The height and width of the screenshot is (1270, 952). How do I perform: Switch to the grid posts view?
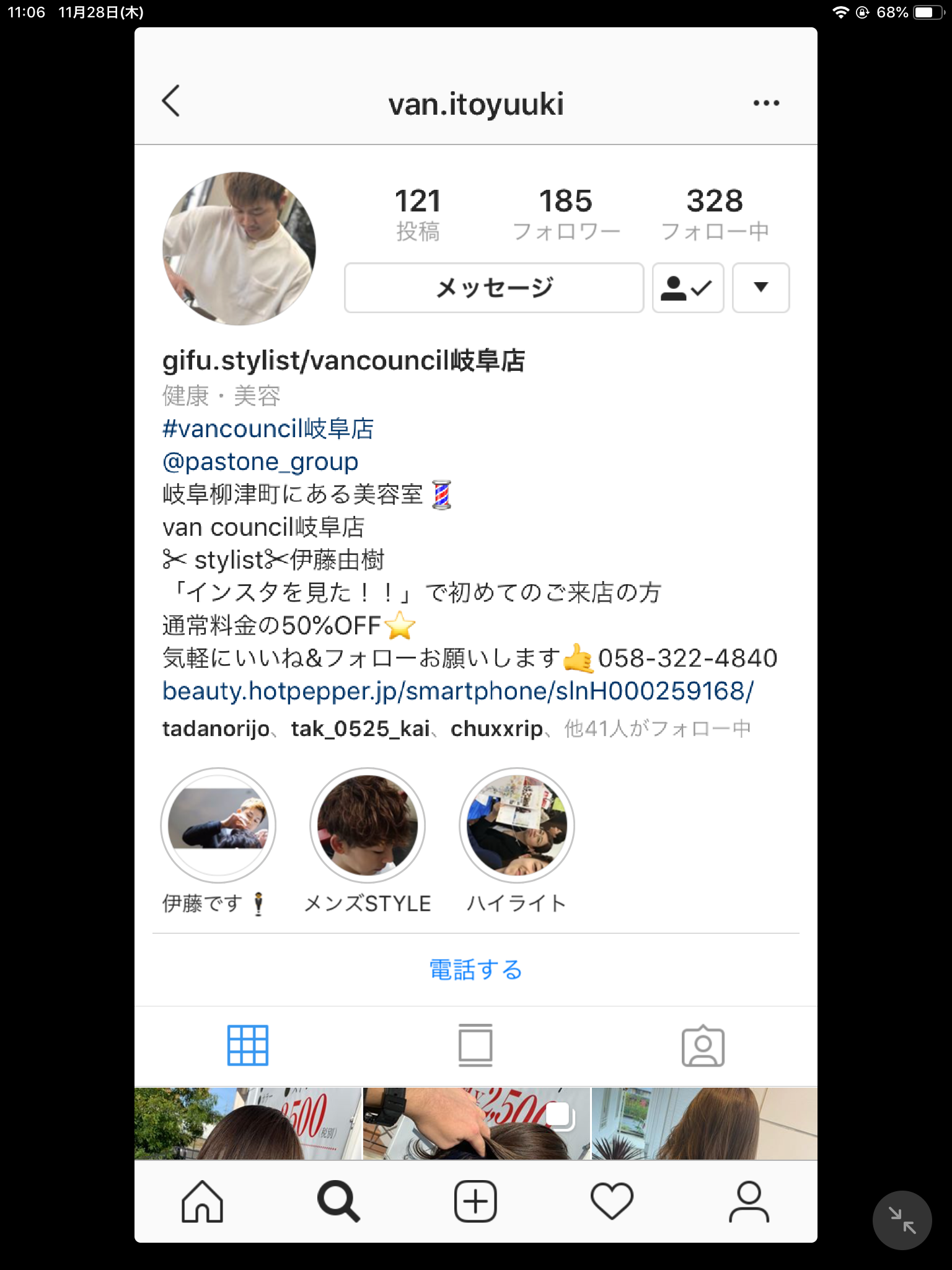(x=248, y=1046)
